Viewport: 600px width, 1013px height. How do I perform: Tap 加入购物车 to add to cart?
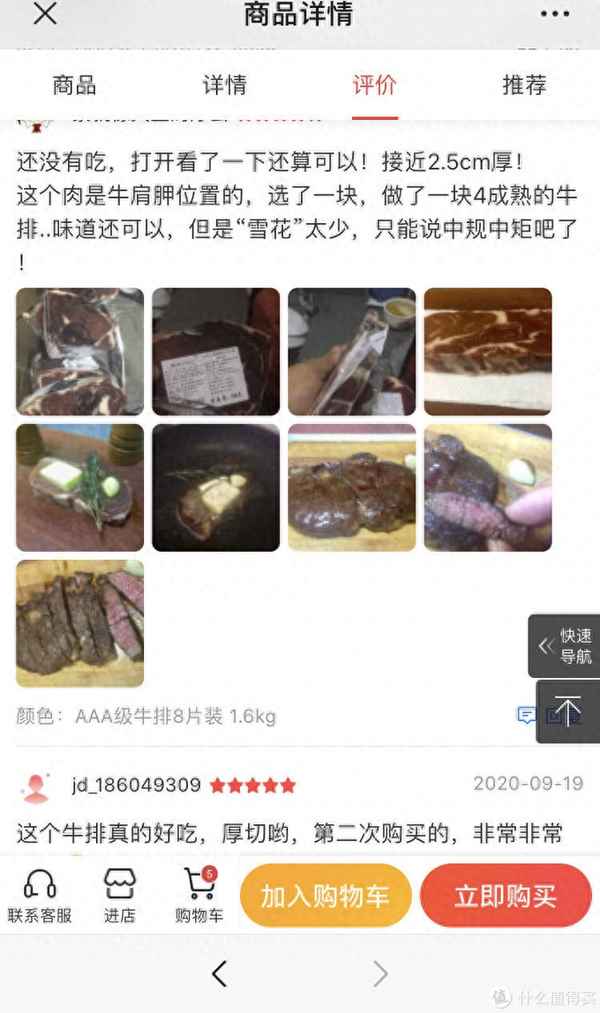tap(325, 895)
